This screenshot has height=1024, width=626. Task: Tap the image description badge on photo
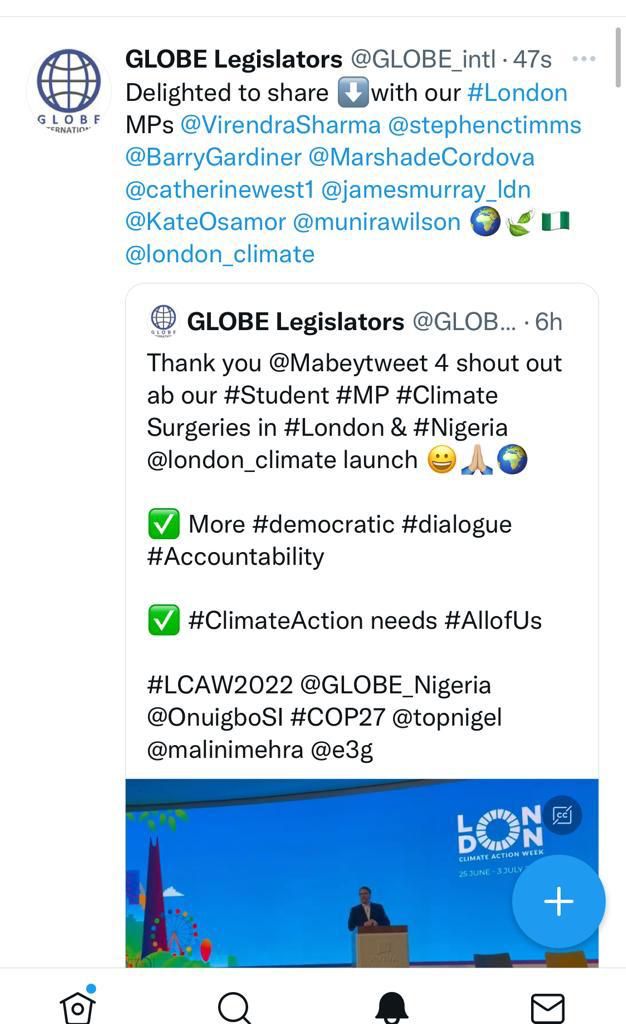pos(562,815)
